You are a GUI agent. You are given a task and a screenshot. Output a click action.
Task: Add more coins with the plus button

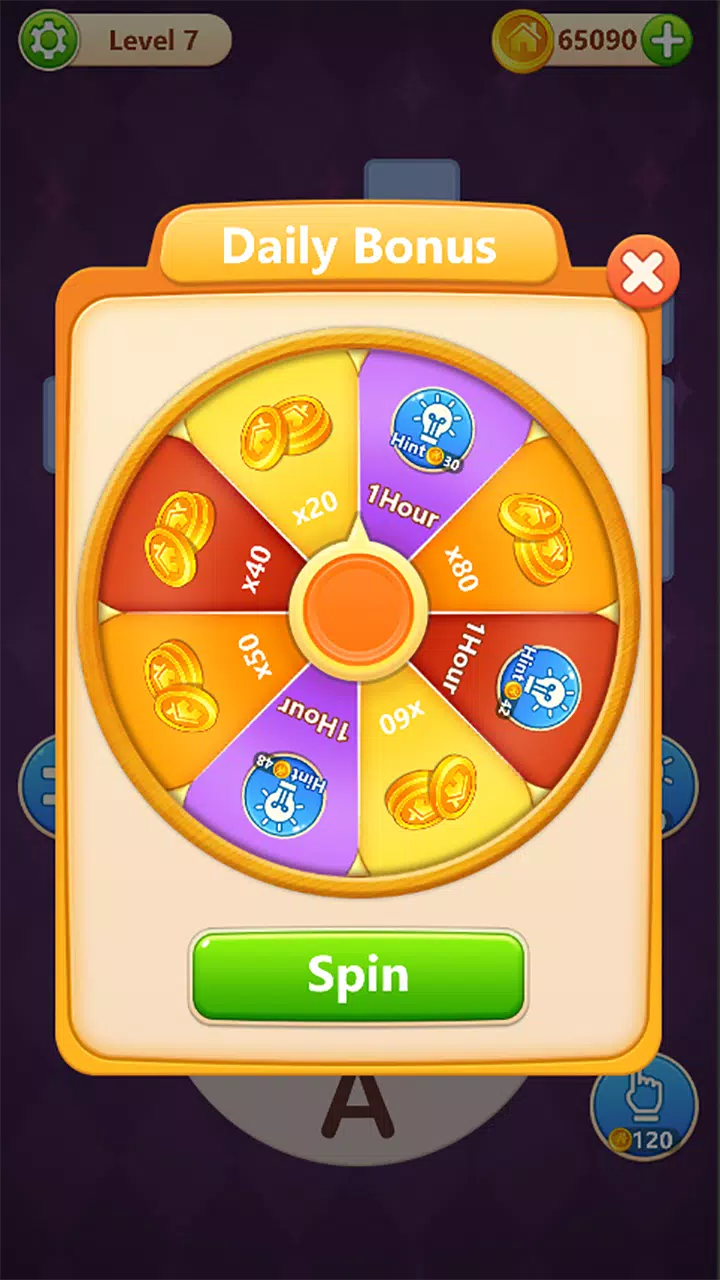(667, 41)
